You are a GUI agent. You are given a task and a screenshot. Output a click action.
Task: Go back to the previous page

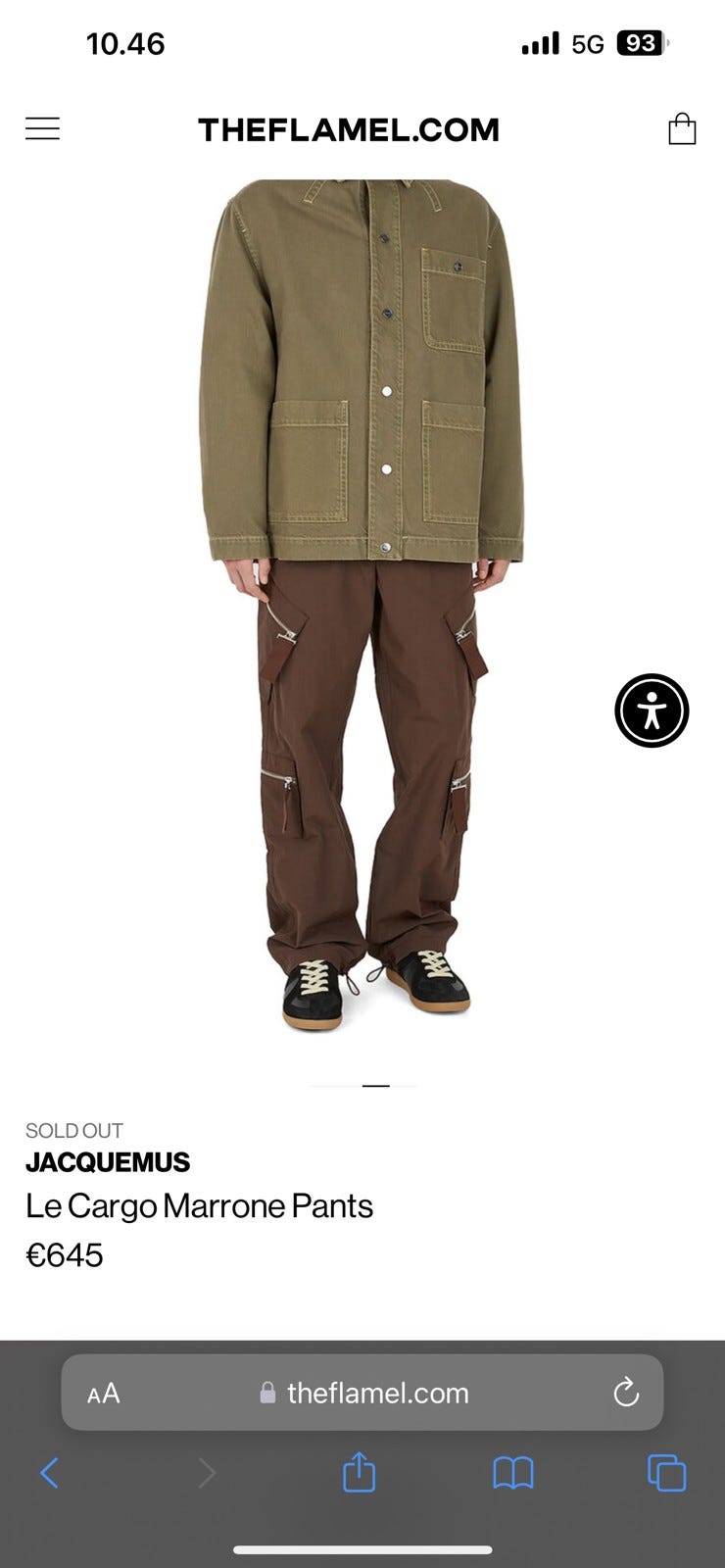50,1472
